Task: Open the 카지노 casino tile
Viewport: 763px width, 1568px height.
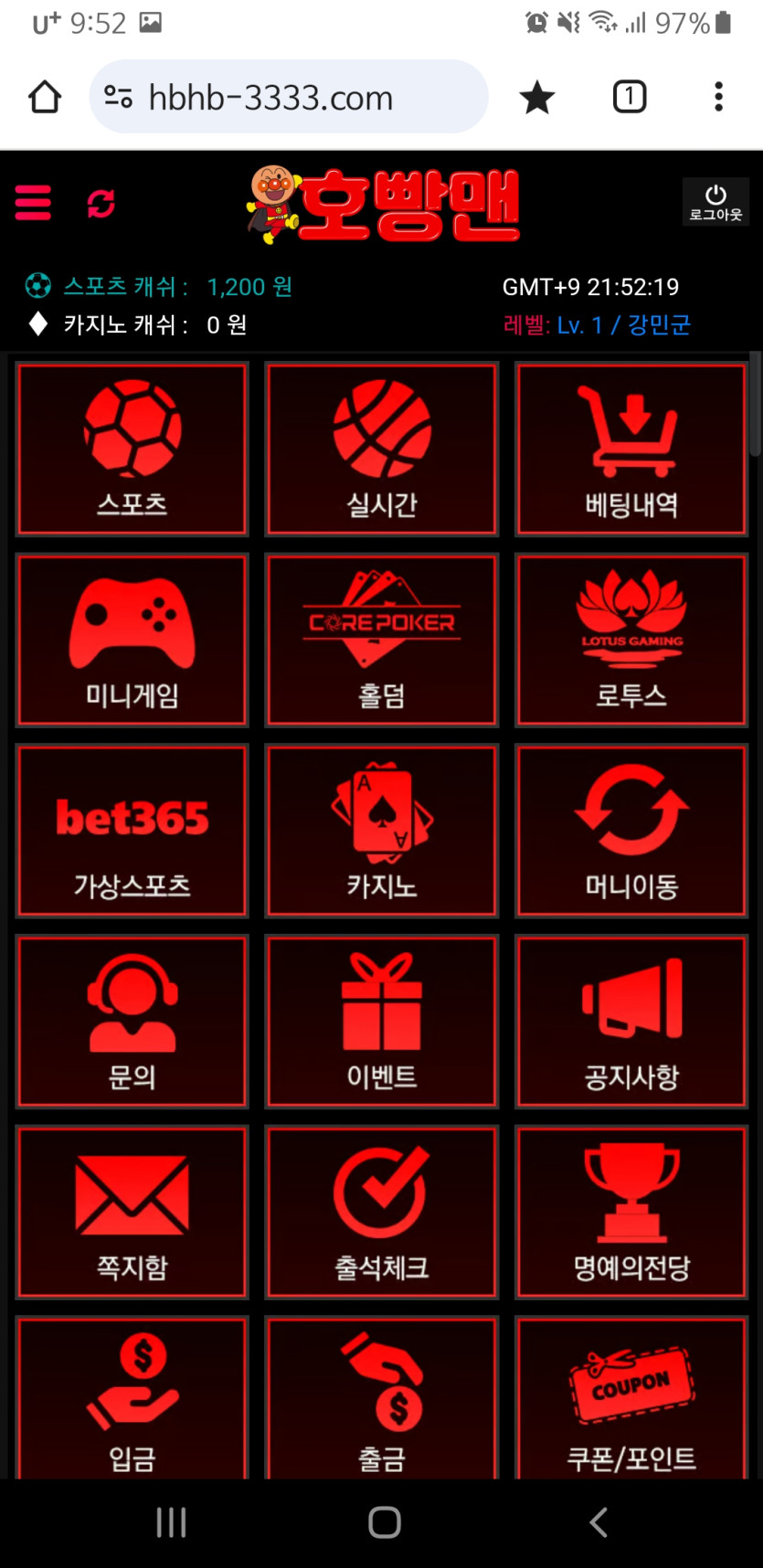Action: pos(381,831)
